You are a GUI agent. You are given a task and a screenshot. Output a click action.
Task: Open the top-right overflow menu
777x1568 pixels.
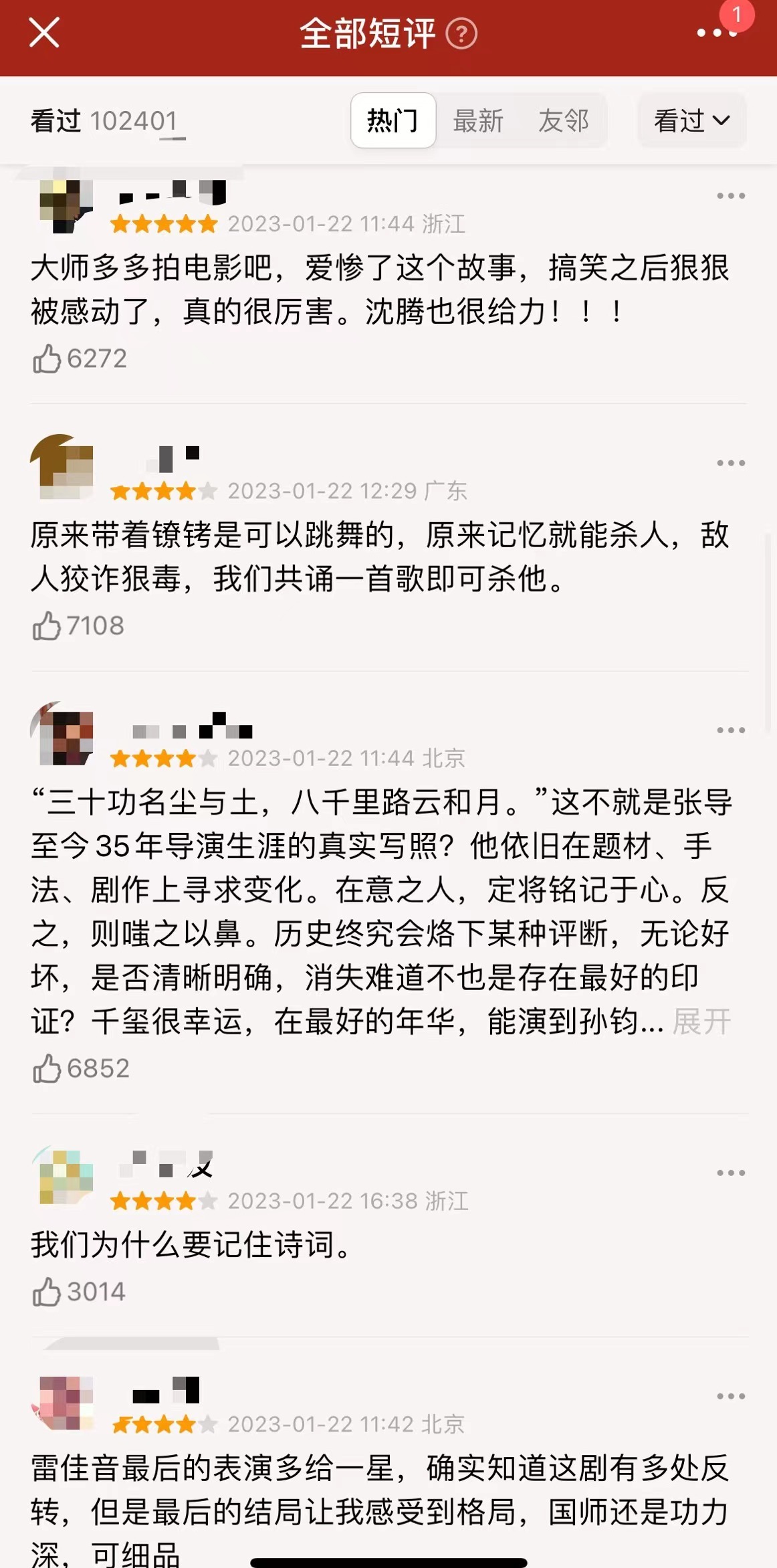[717, 33]
